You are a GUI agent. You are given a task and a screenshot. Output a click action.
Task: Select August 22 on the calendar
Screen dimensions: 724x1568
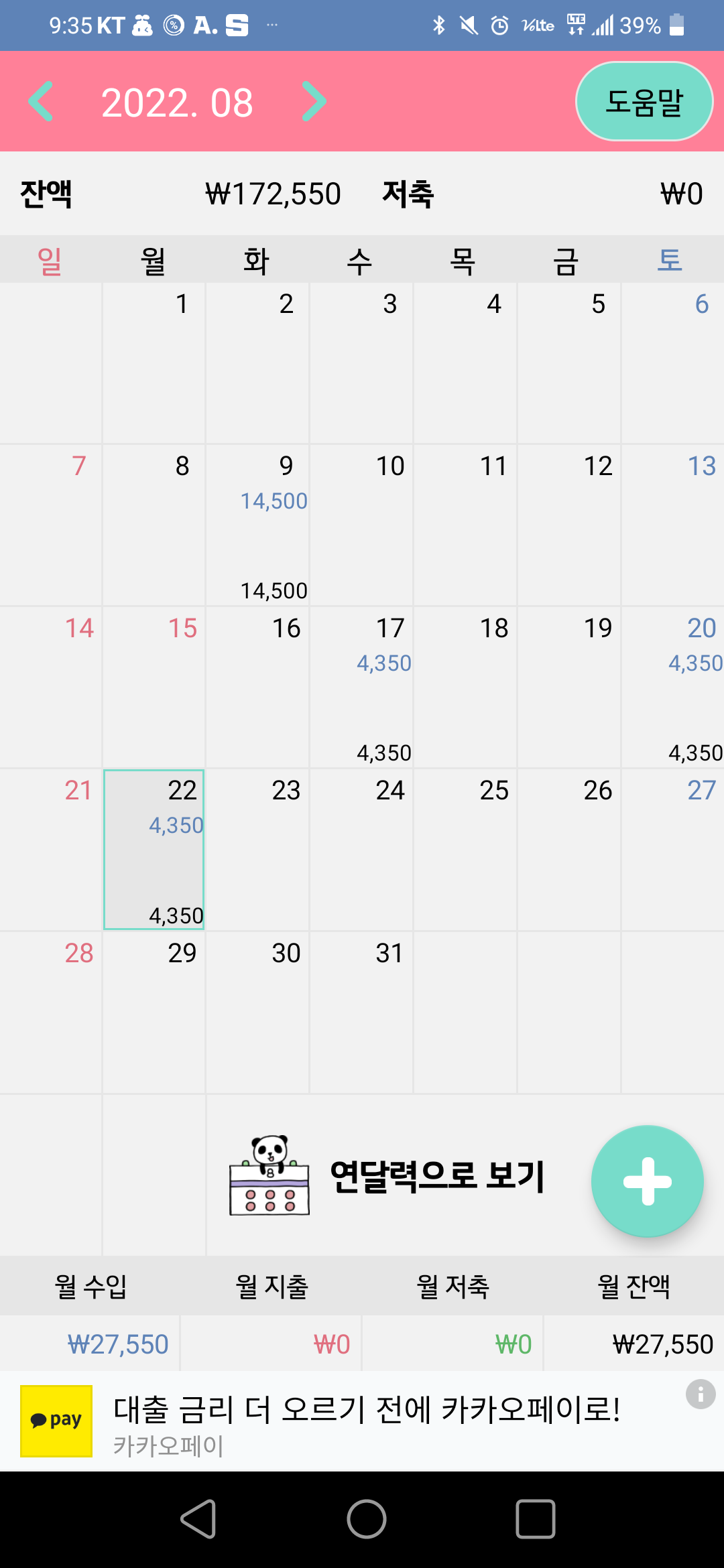click(x=154, y=850)
